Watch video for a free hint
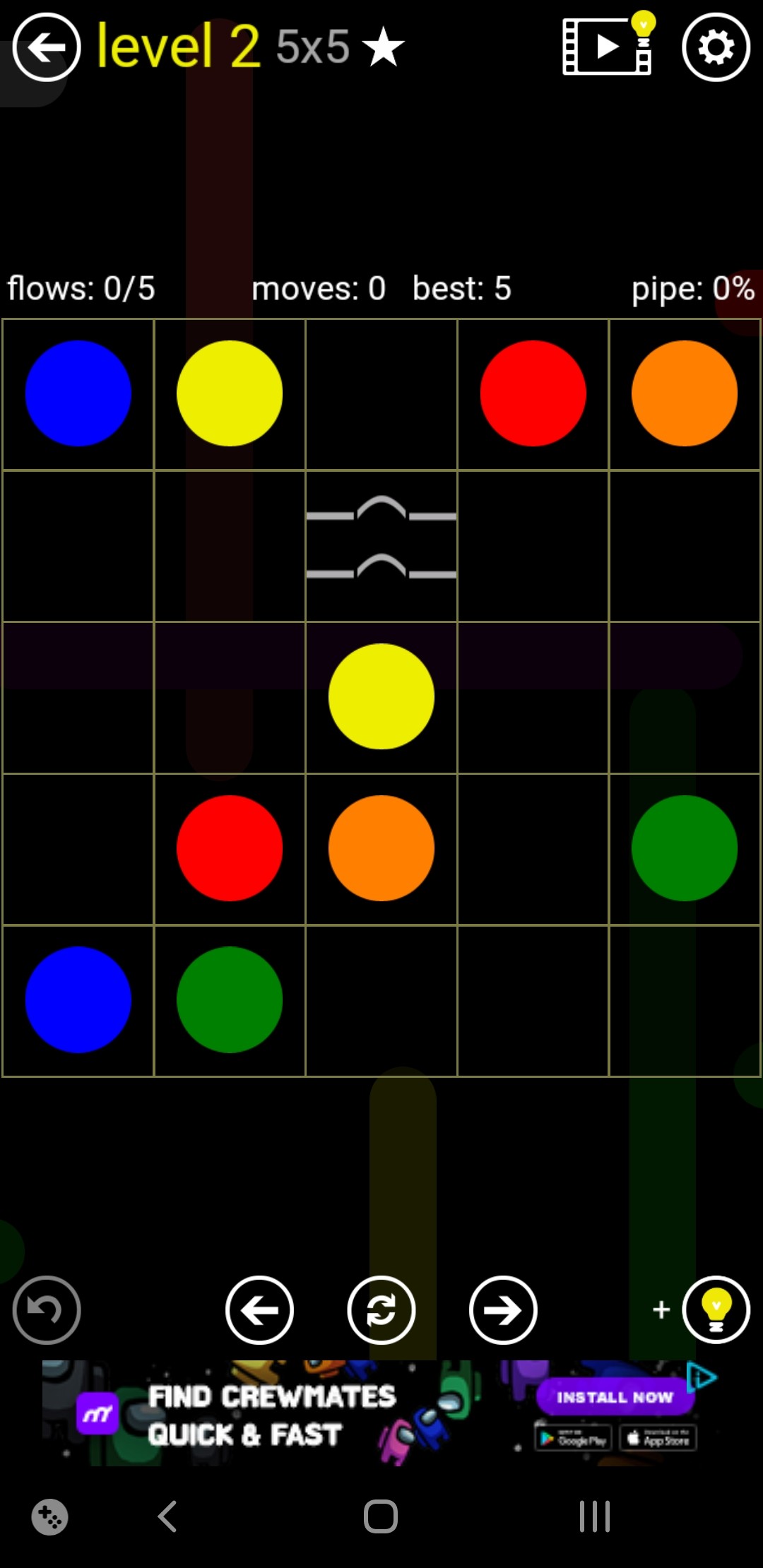This screenshot has height=1568, width=763. (608, 46)
